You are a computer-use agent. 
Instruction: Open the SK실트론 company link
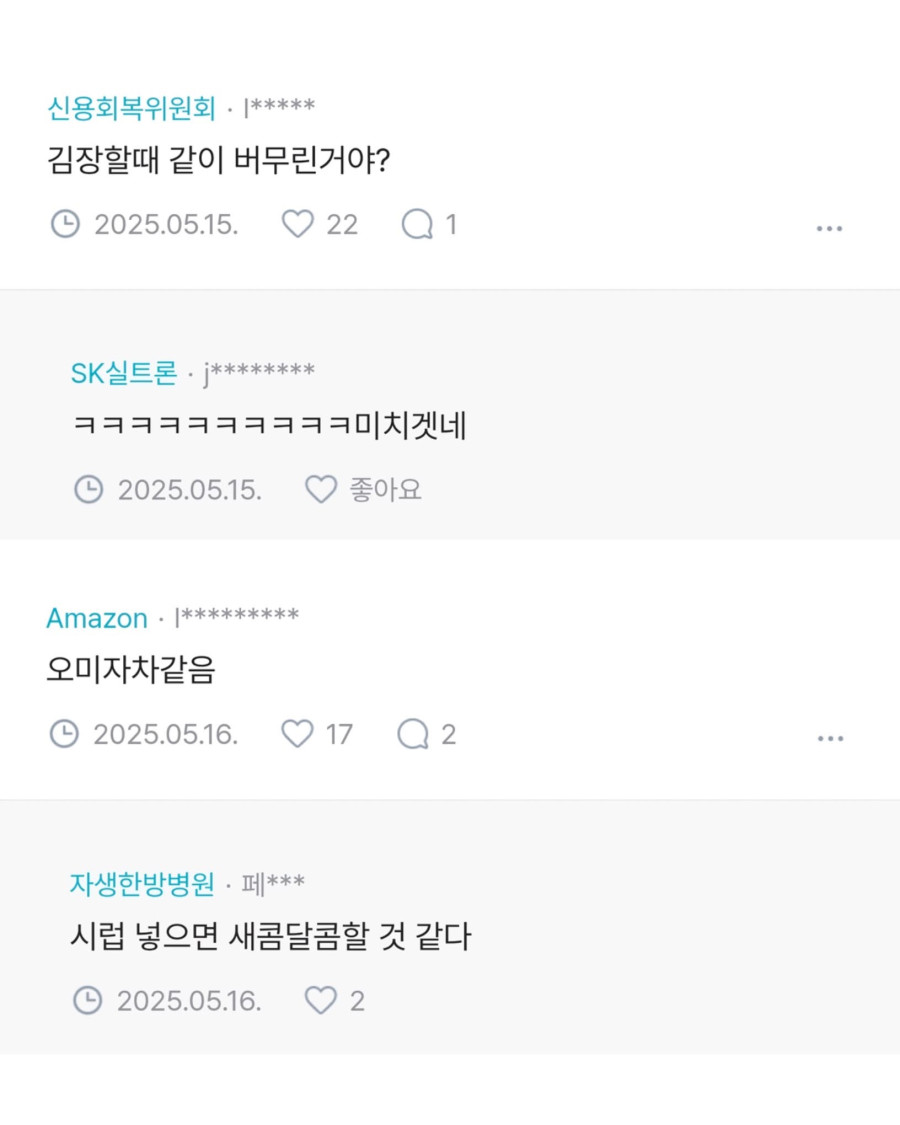pos(124,373)
